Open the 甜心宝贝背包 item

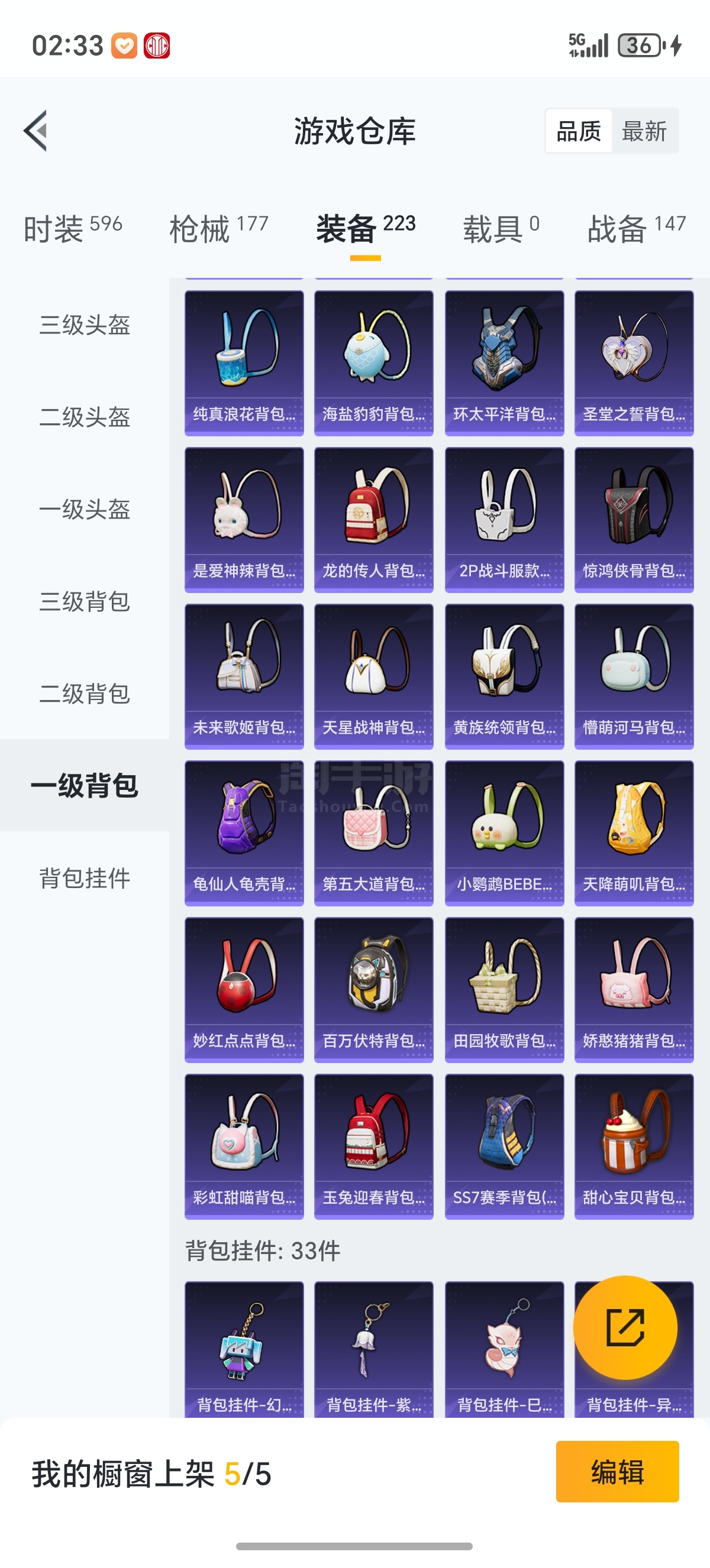click(x=633, y=1146)
